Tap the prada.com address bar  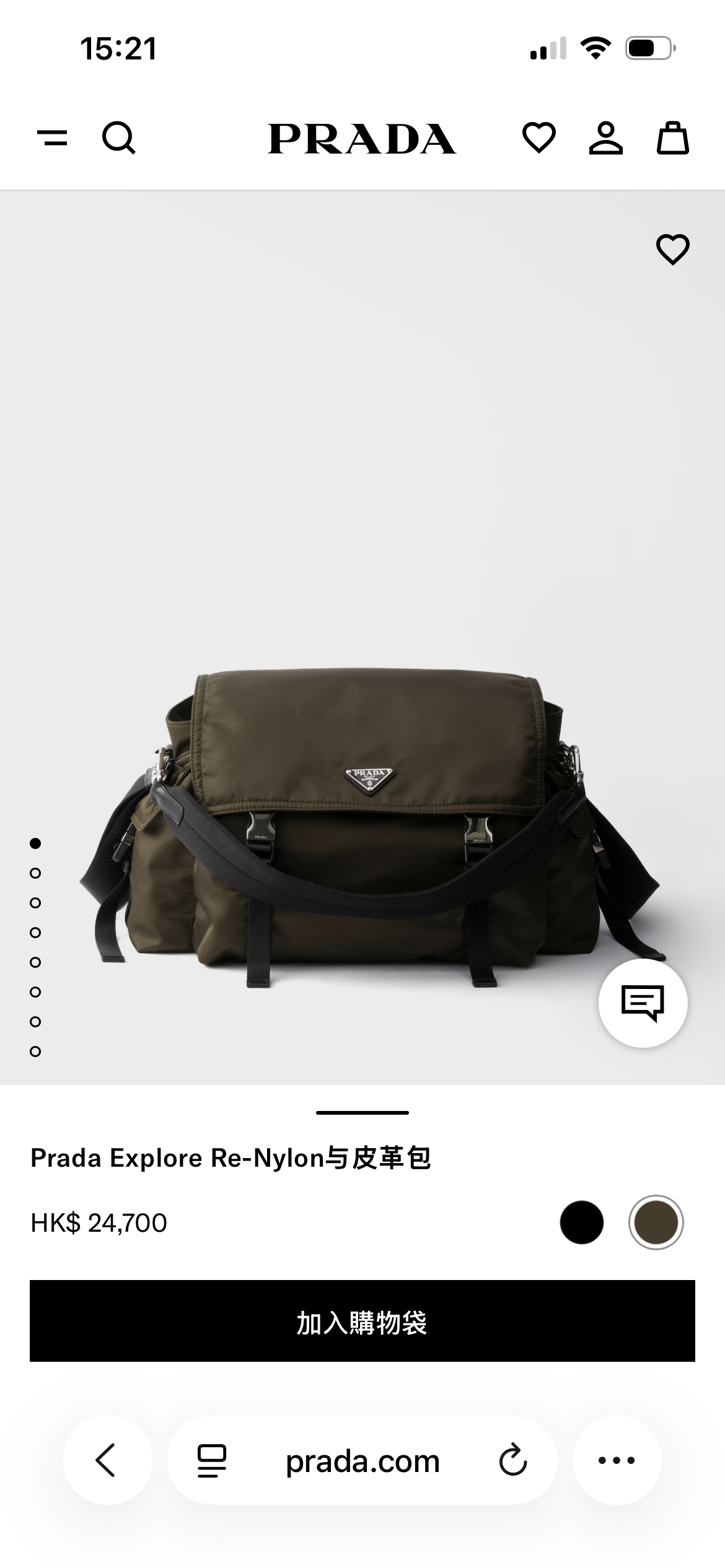362,1460
